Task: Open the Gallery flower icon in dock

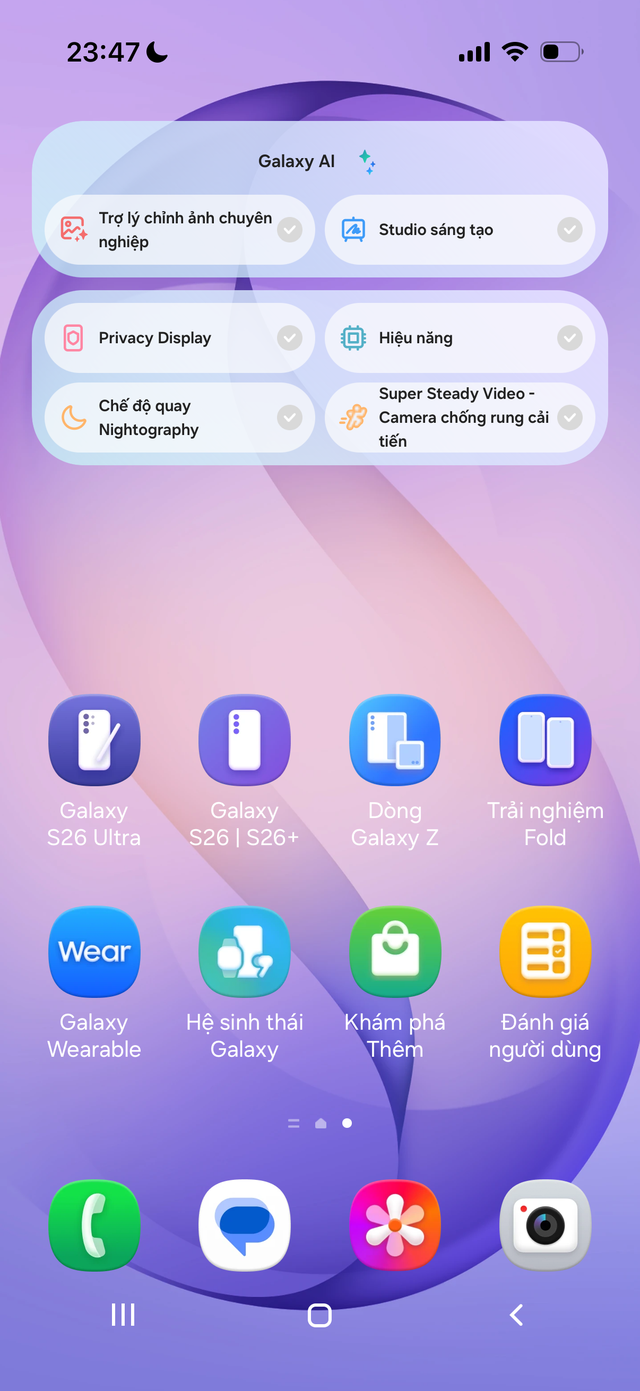Action: [x=395, y=1225]
